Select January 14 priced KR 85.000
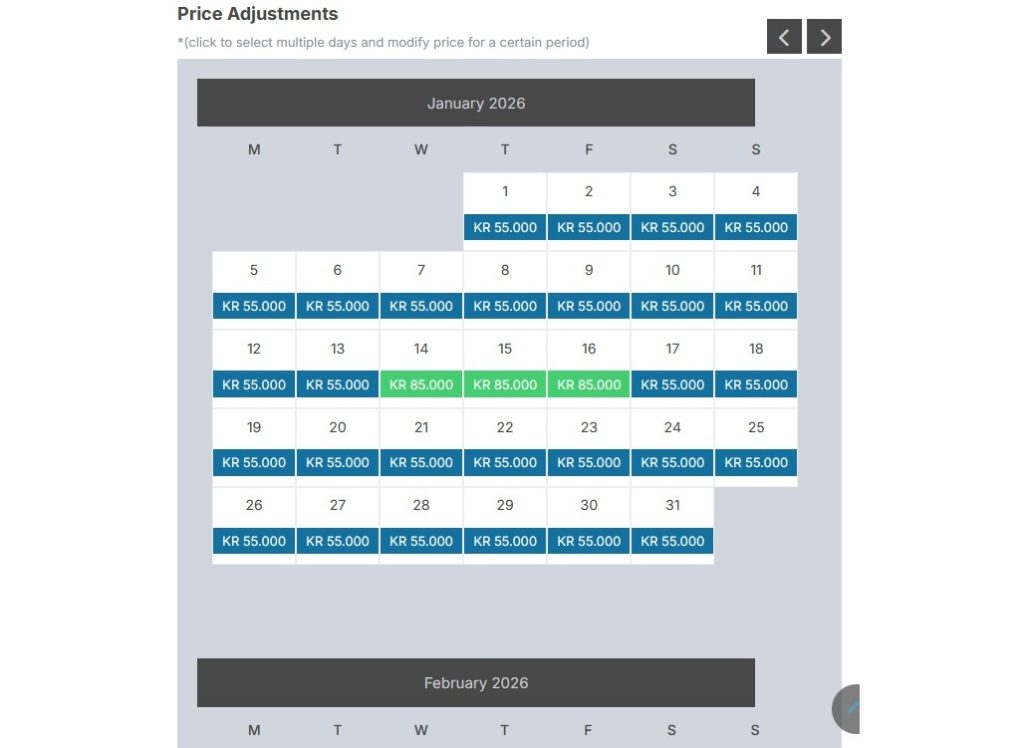Image resolution: width=1024 pixels, height=748 pixels. coord(421,384)
